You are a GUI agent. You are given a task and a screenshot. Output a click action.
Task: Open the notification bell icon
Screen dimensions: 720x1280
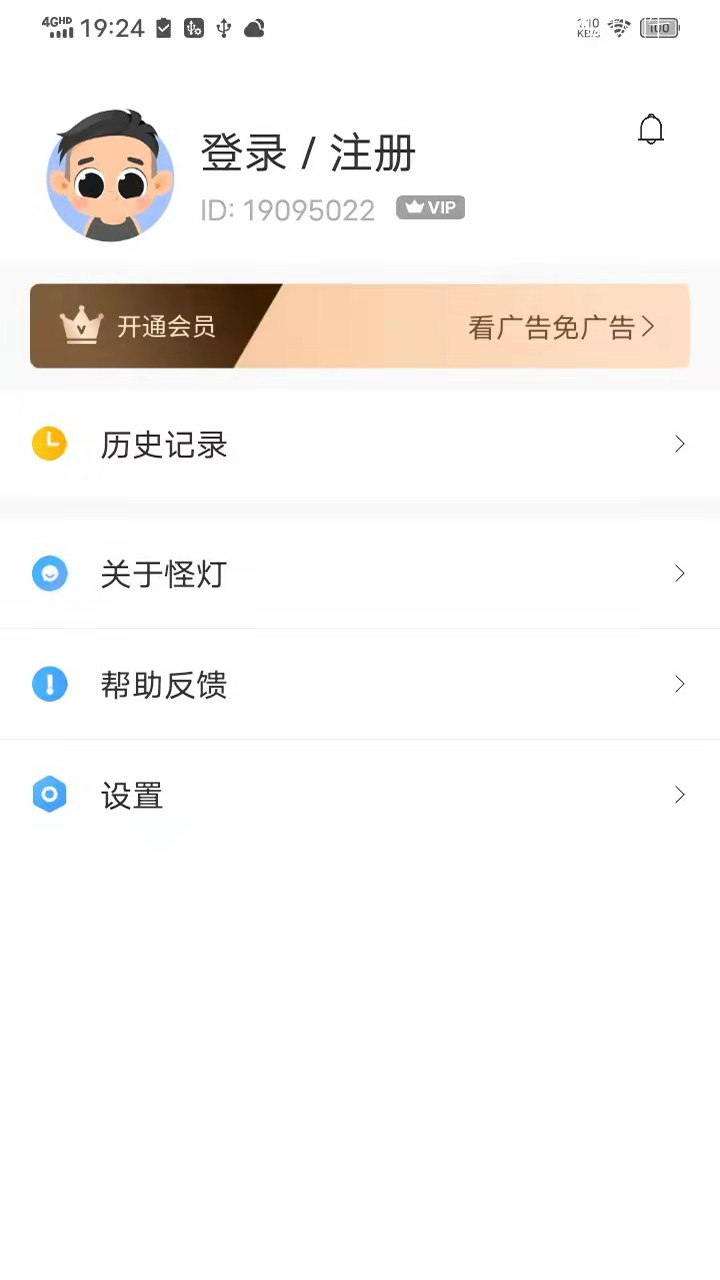tap(651, 129)
